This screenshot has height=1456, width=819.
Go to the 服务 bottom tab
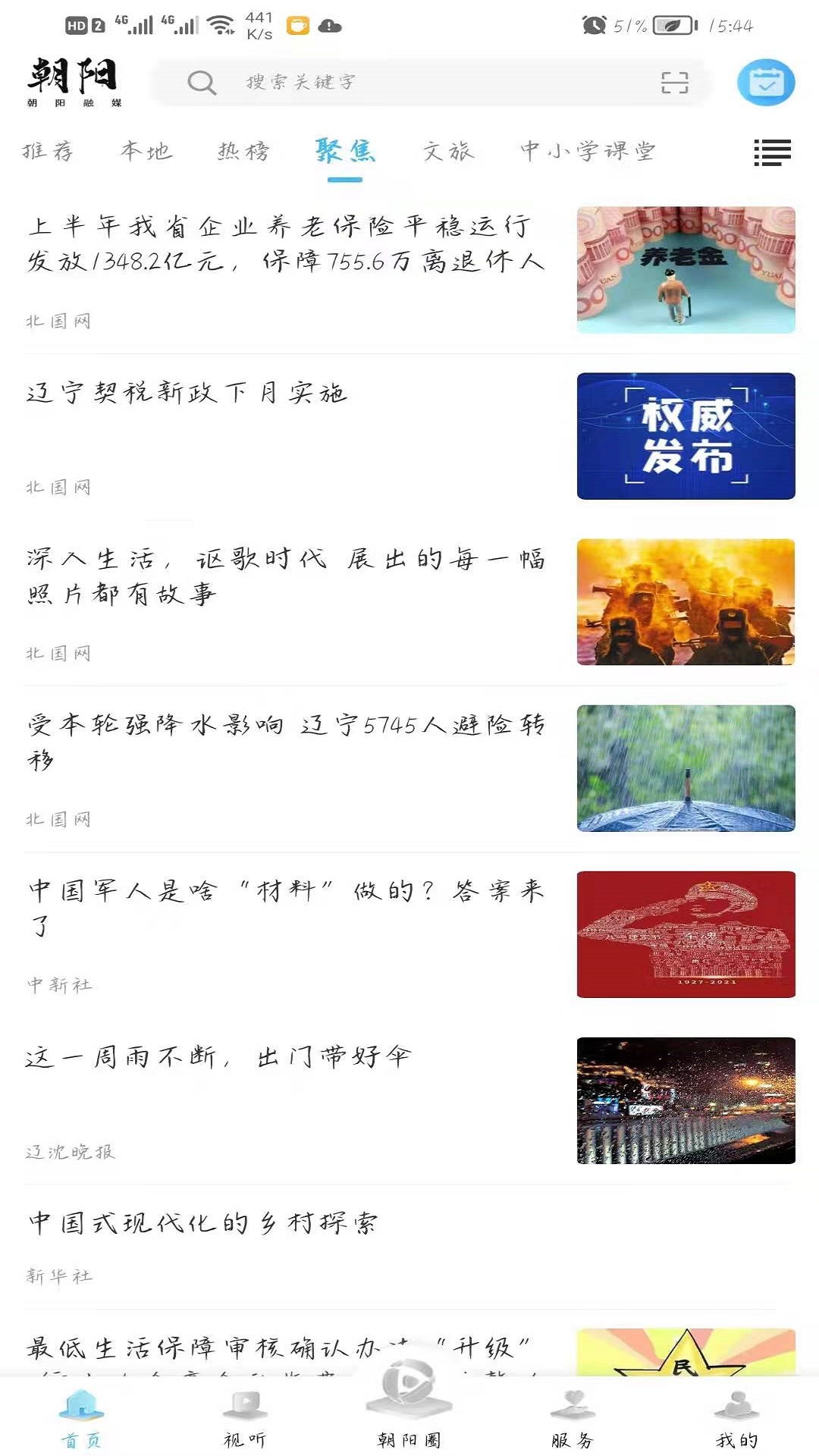coord(573,1418)
